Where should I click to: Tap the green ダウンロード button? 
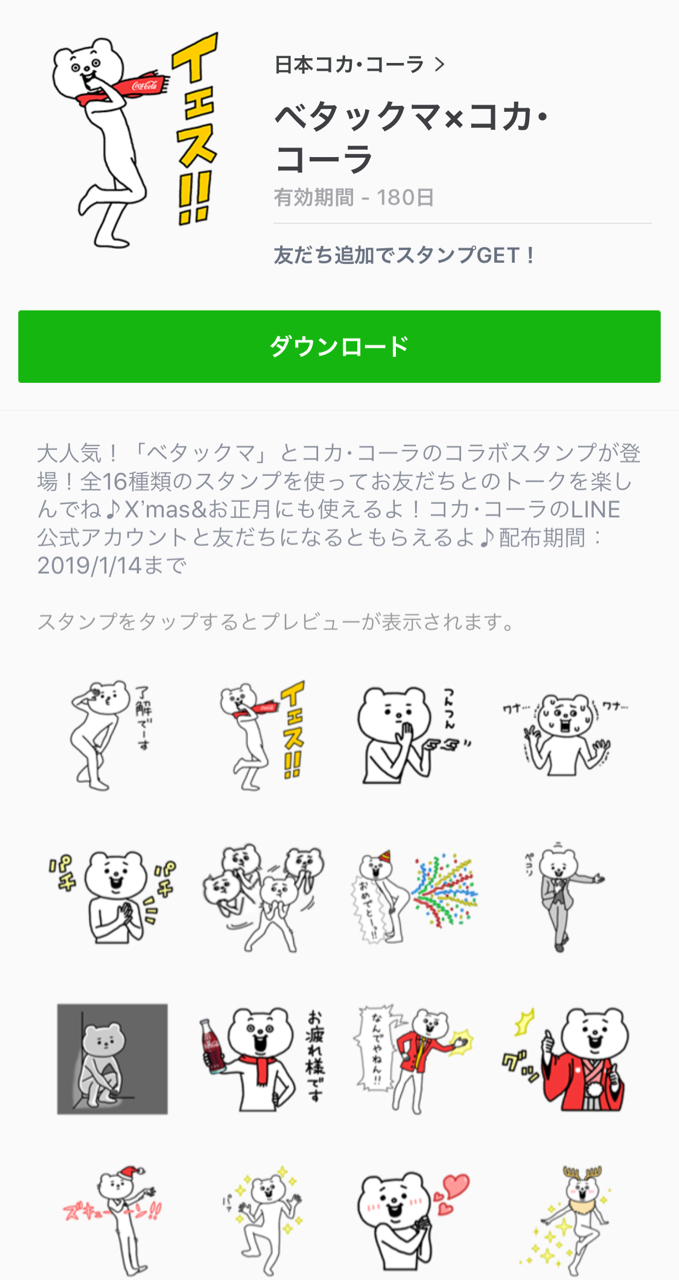click(339, 346)
